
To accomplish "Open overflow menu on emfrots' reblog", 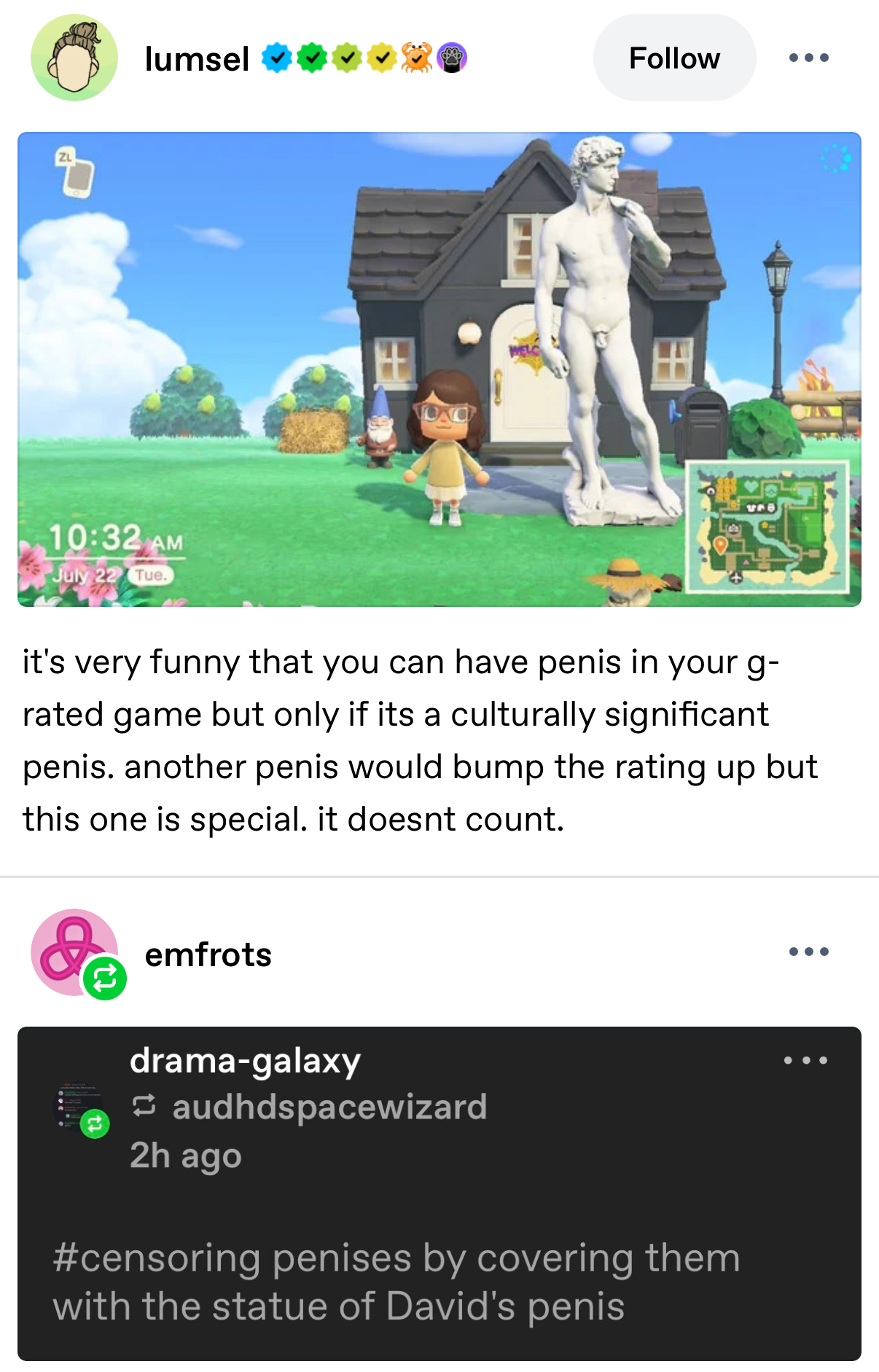I will coord(808,952).
